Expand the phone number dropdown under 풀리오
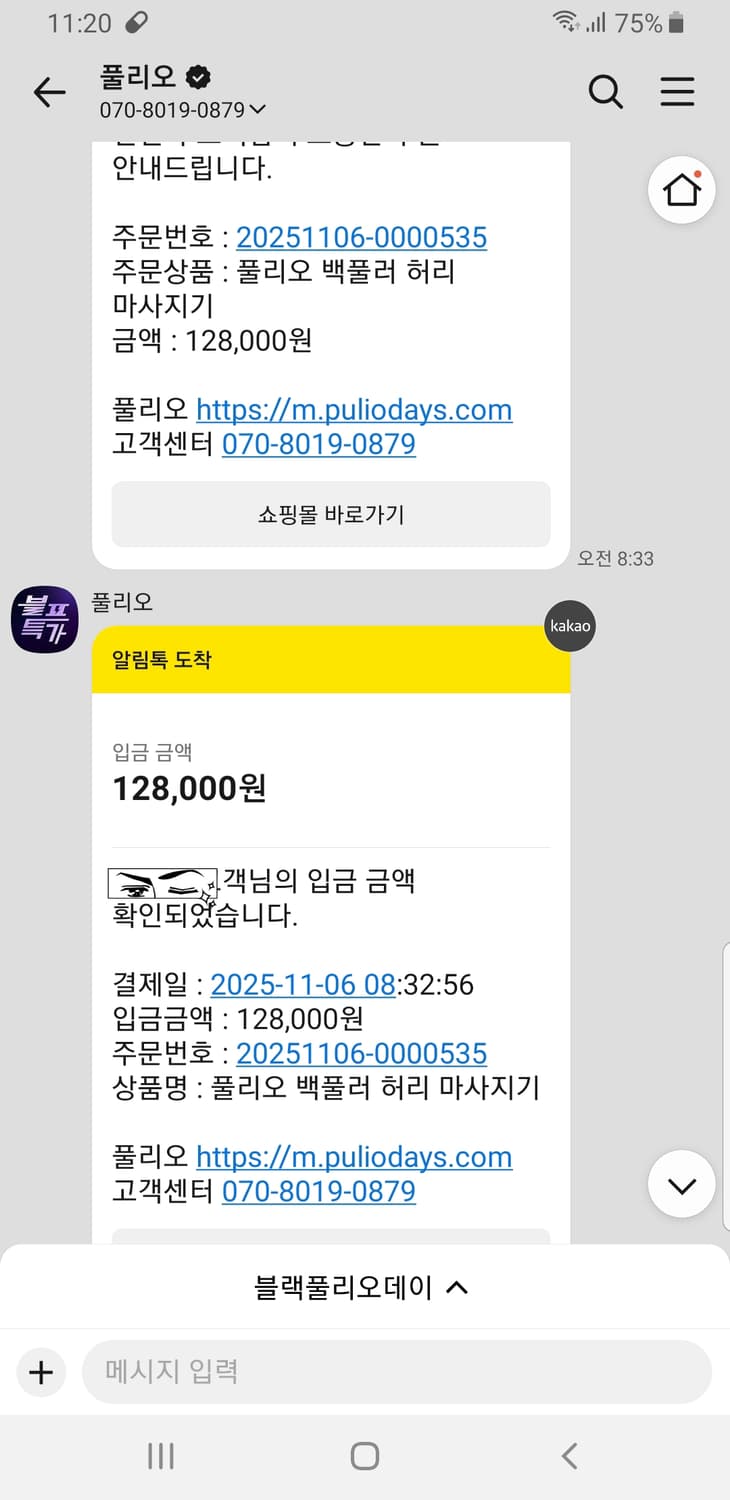Viewport: 730px width, 1500px height. click(x=259, y=110)
